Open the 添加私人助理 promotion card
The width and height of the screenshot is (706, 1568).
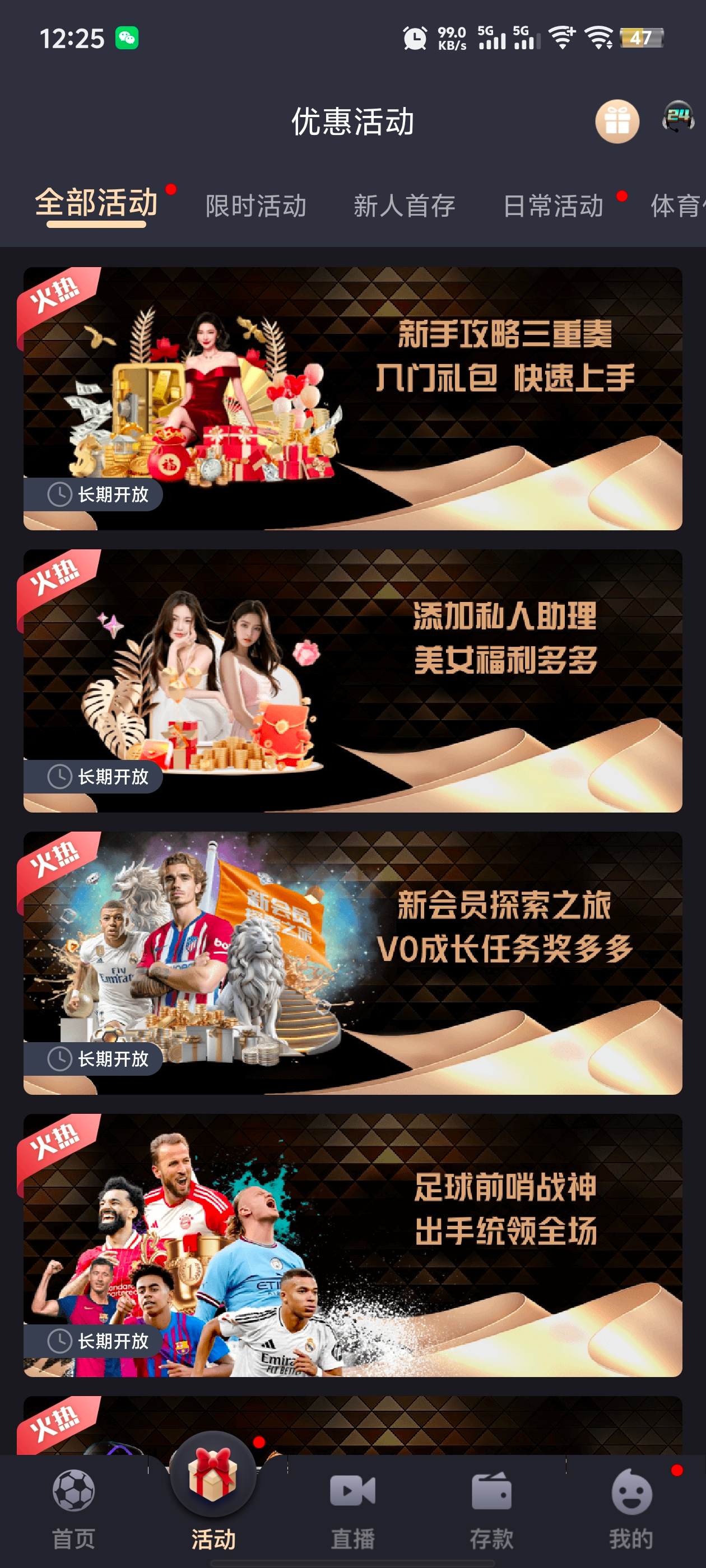click(x=352, y=680)
